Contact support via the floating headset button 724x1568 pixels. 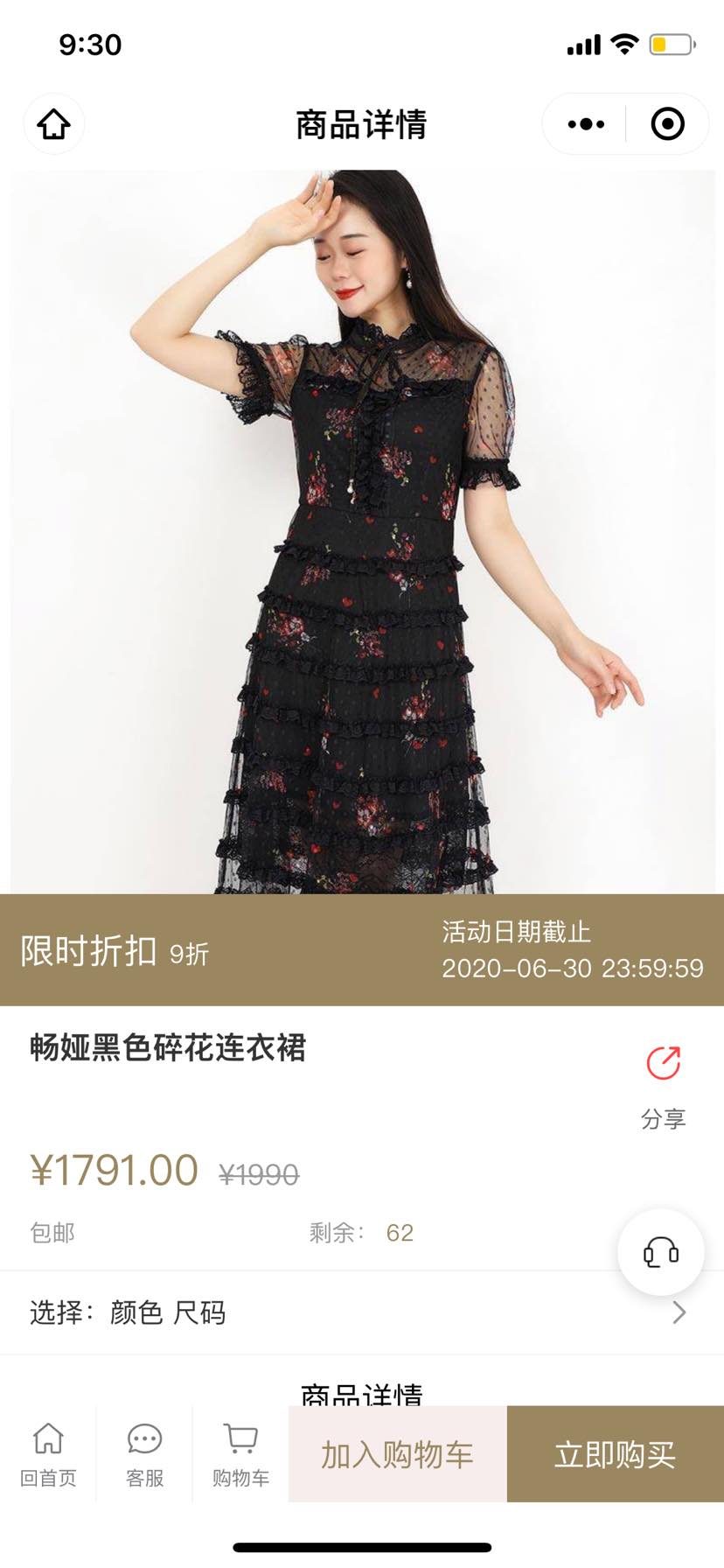[661, 1252]
